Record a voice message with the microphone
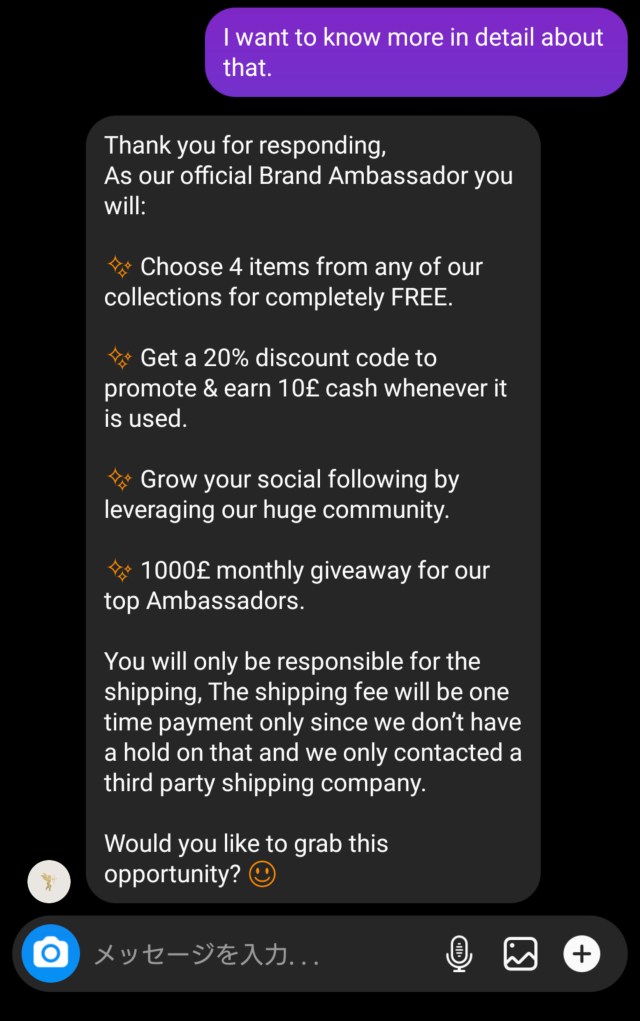The height and width of the screenshot is (1021, 640). pos(459,954)
